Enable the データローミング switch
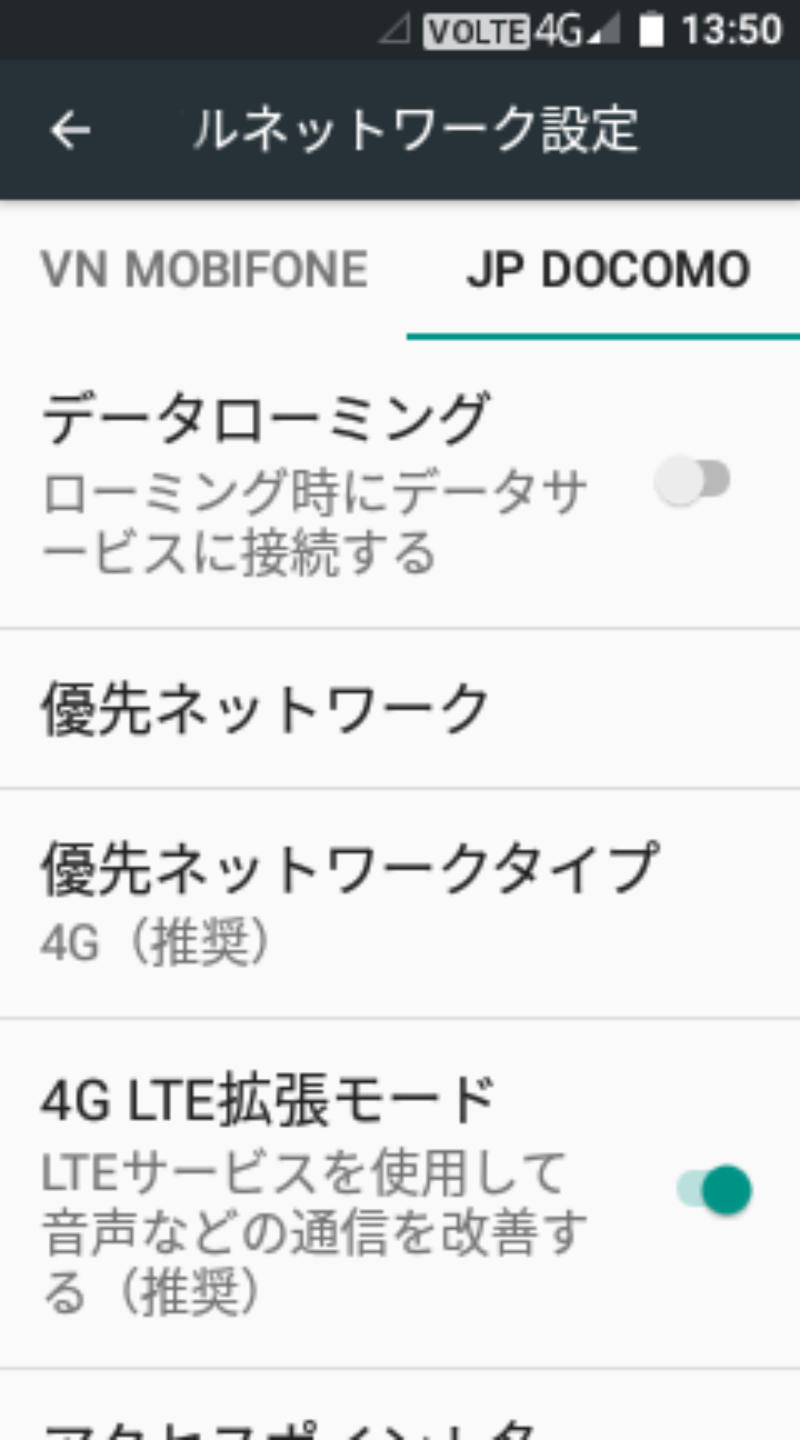This screenshot has width=800, height=1440. pos(692,482)
